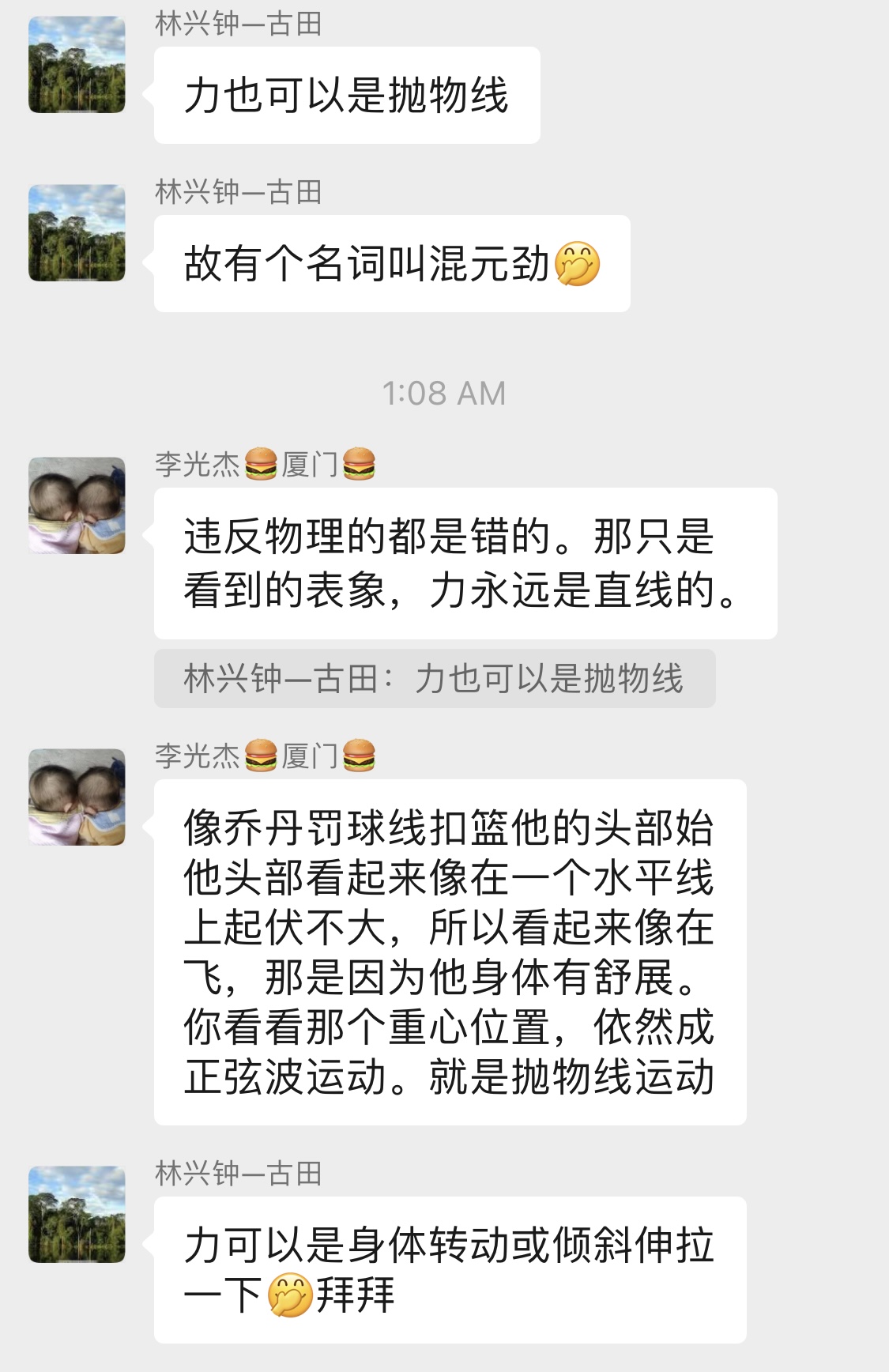Tap 林兴钟's avatar next to 混元劲 message

77,233
